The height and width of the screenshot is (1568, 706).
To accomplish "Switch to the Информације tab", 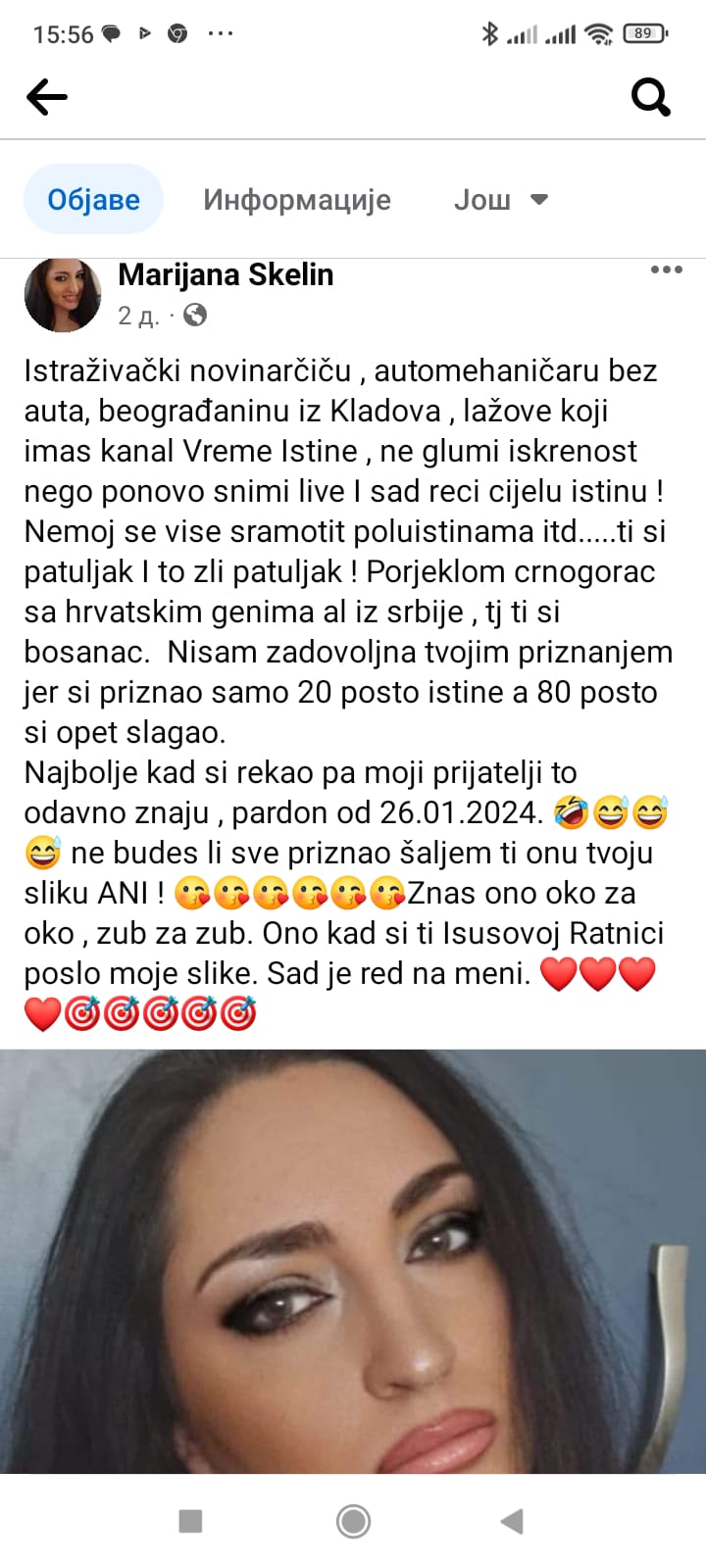I will click(296, 200).
